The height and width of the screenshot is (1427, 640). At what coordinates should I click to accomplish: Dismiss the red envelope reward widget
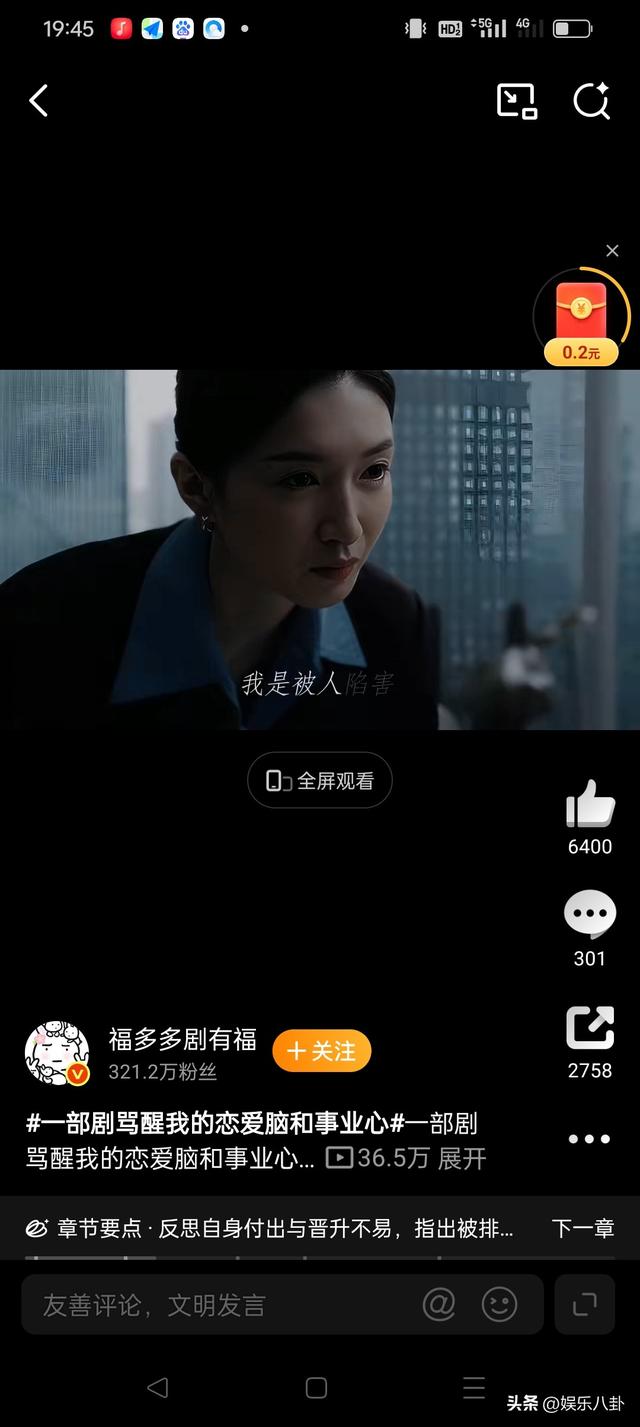(x=613, y=251)
